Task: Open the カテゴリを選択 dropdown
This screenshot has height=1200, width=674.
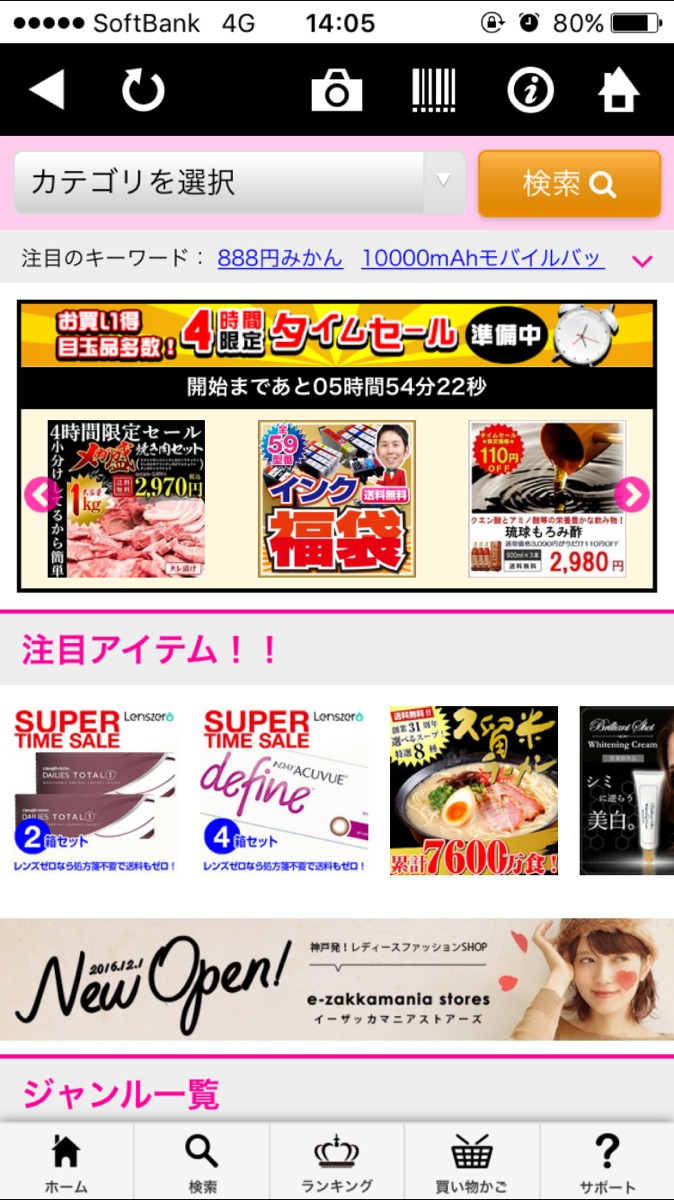Action: [239, 182]
